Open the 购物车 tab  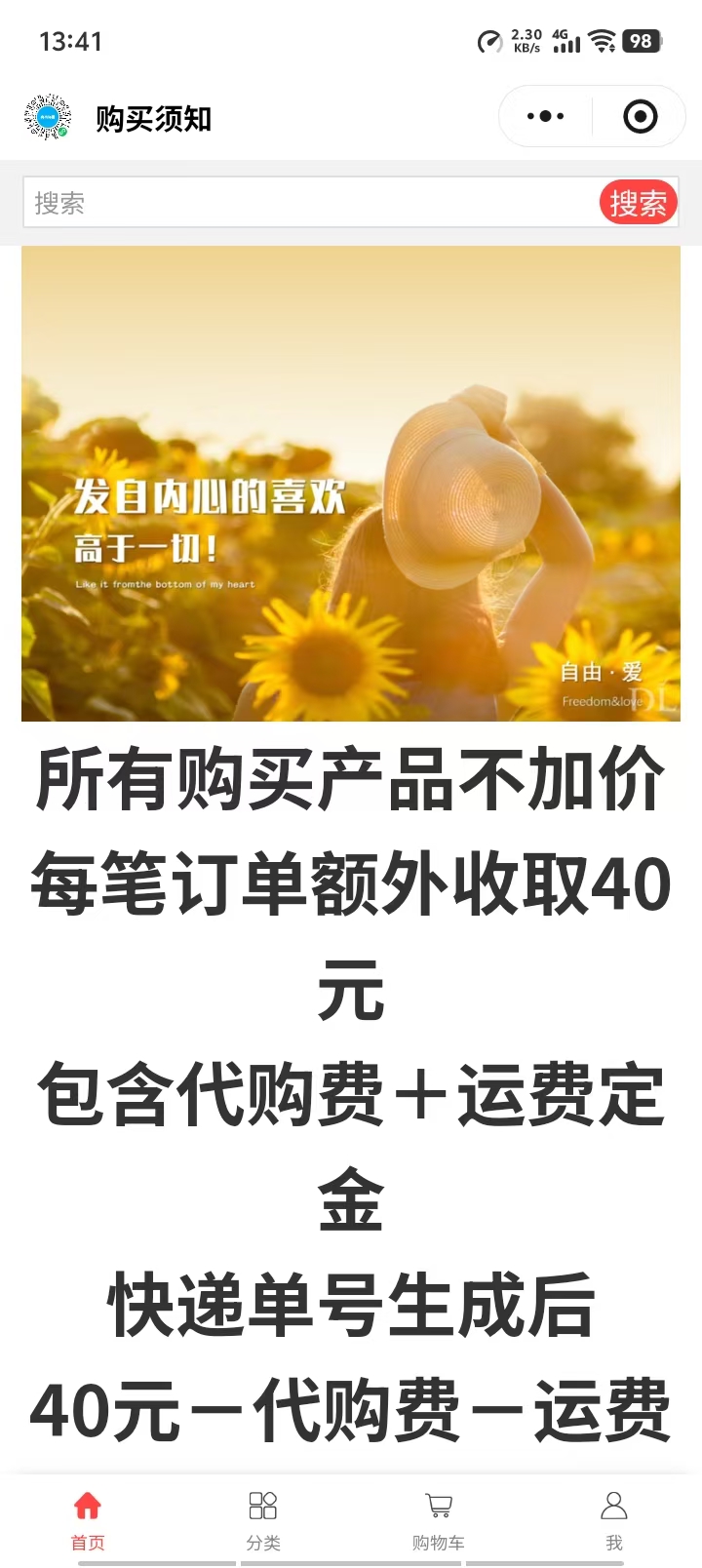point(438,1519)
